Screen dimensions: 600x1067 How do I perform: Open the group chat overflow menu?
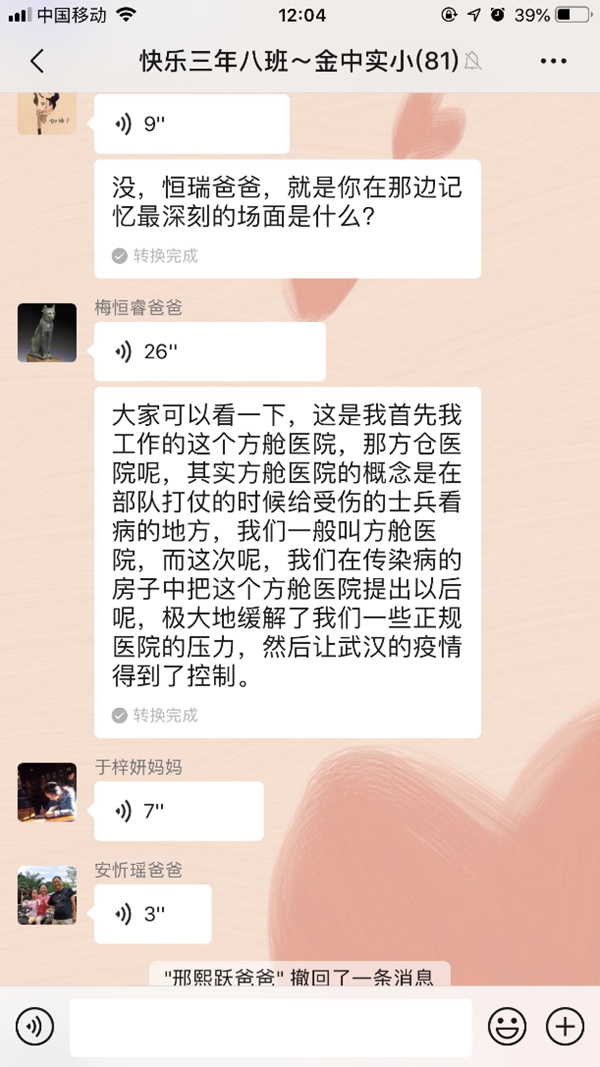553,61
